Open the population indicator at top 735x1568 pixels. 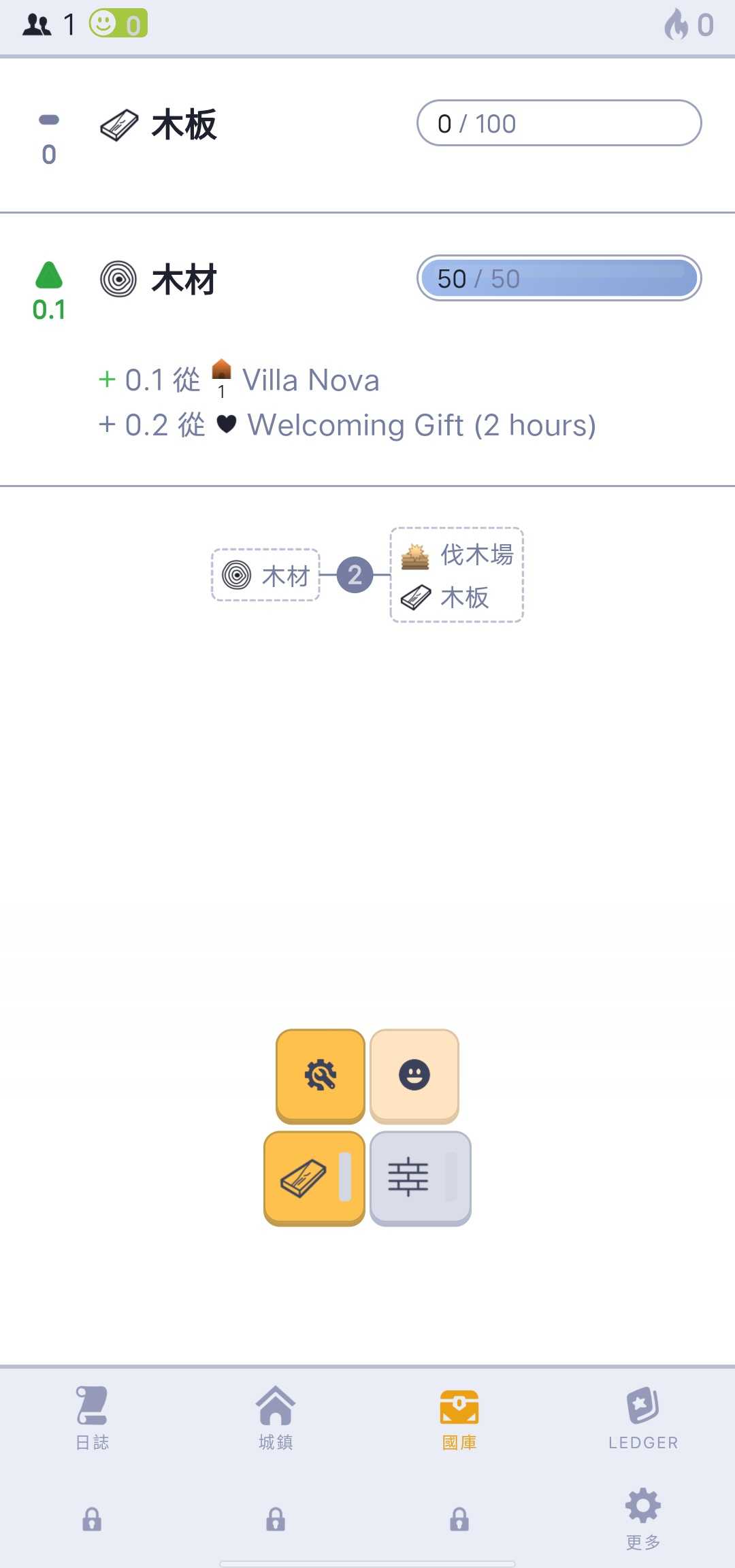49,25
